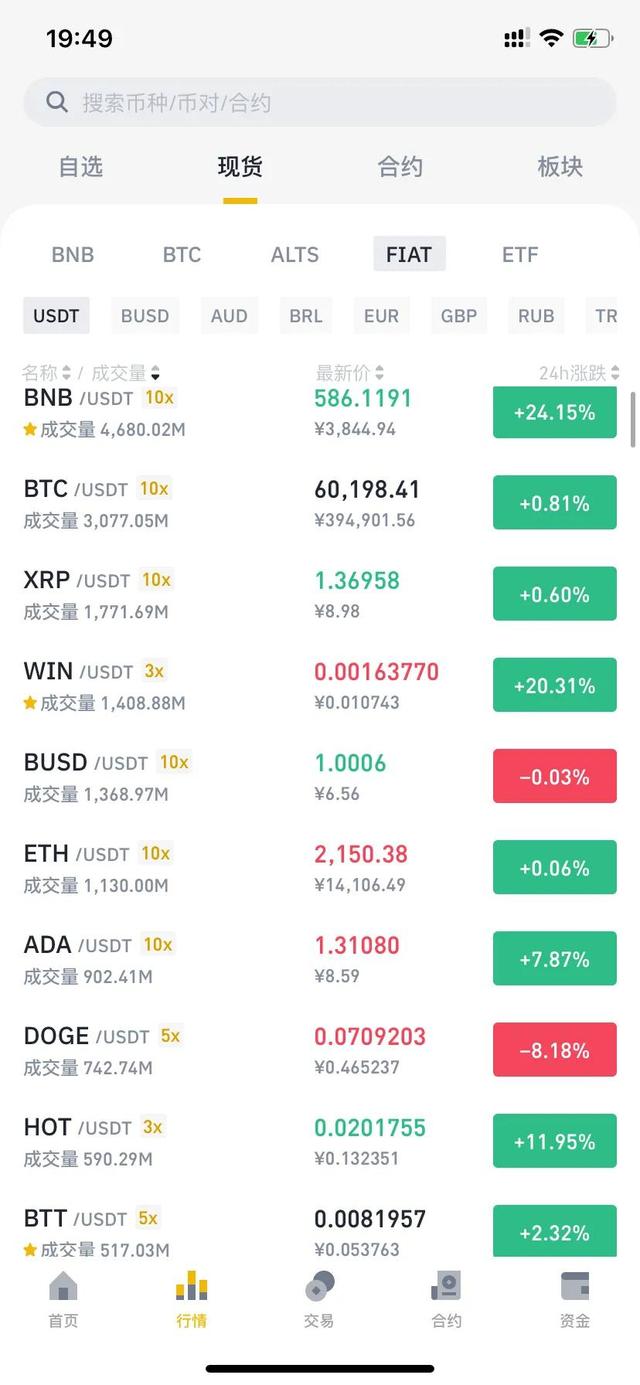Viewport: 640px width, 1385px height.
Task: Select the ALTS market category
Action: tap(295, 255)
